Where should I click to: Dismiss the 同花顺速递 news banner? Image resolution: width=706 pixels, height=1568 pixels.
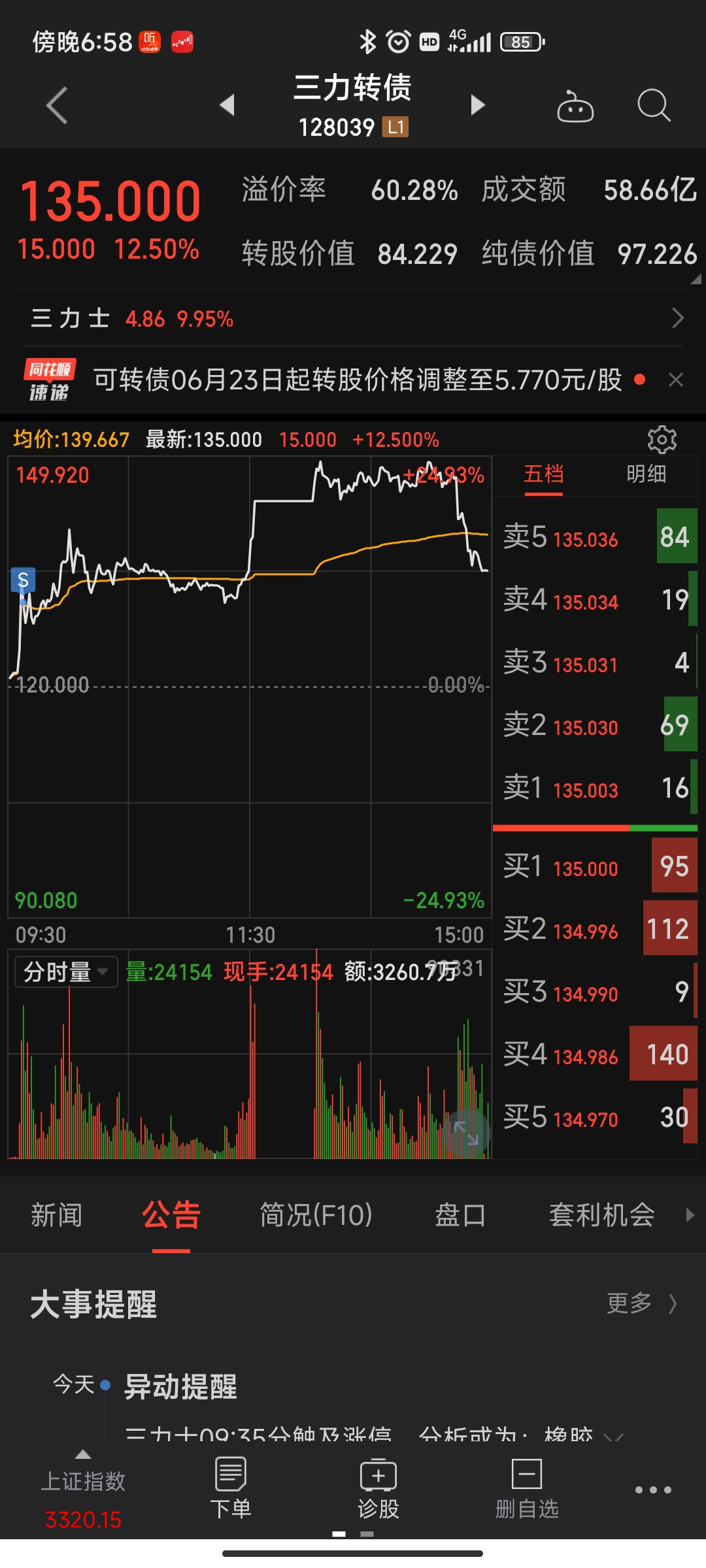click(676, 380)
